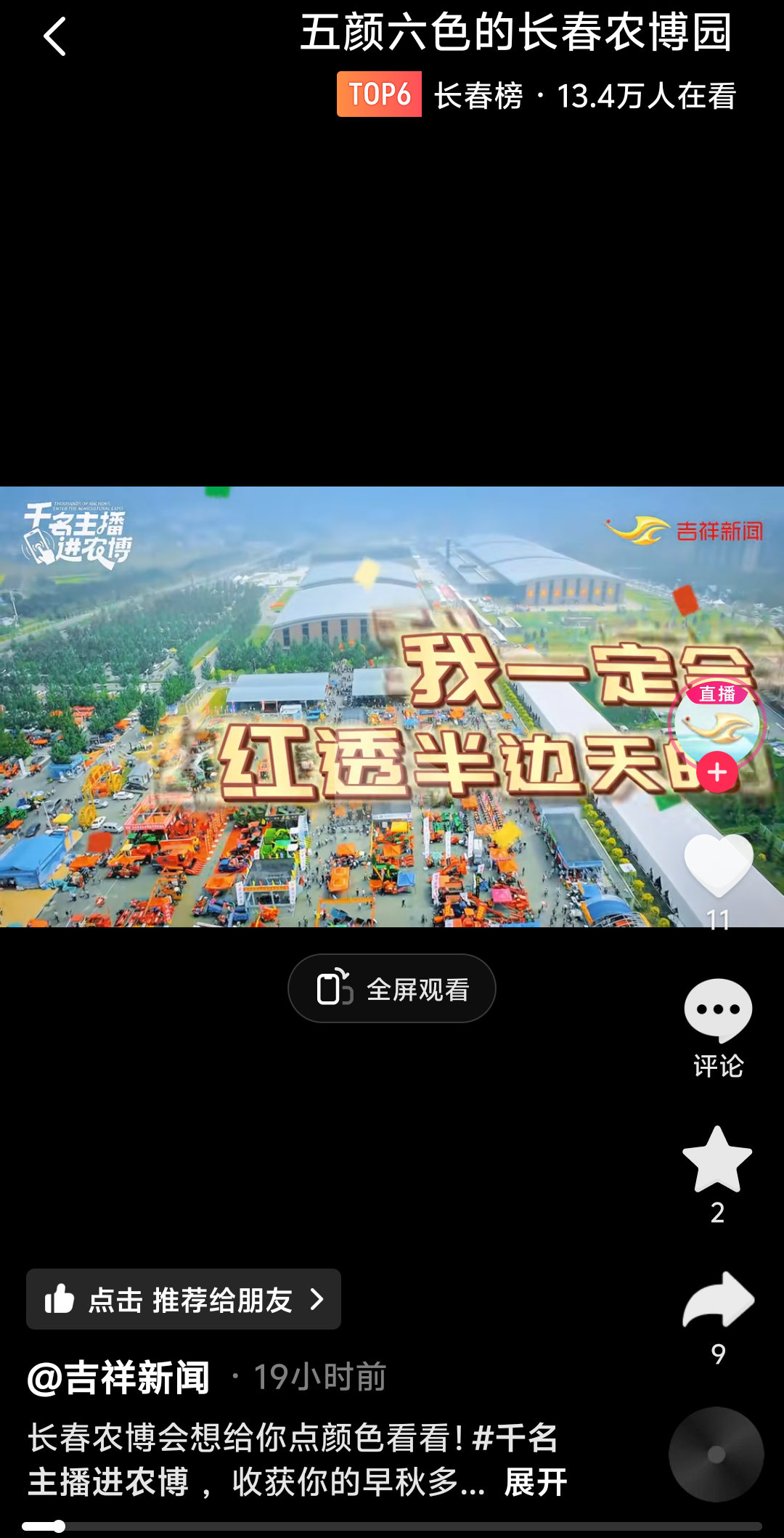This screenshot has height=1538, width=784.
Task: Tap 全屏观看 to watch fullscreen
Action: click(x=392, y=988)
